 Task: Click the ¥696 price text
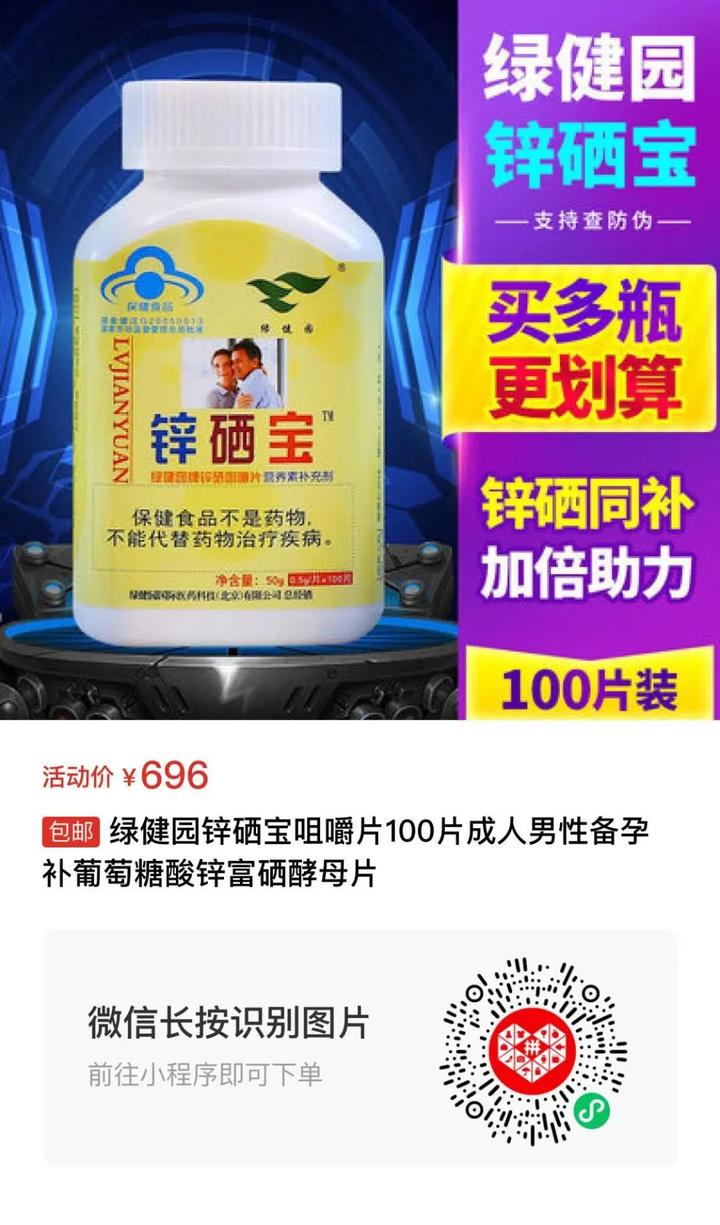(164, 772)
